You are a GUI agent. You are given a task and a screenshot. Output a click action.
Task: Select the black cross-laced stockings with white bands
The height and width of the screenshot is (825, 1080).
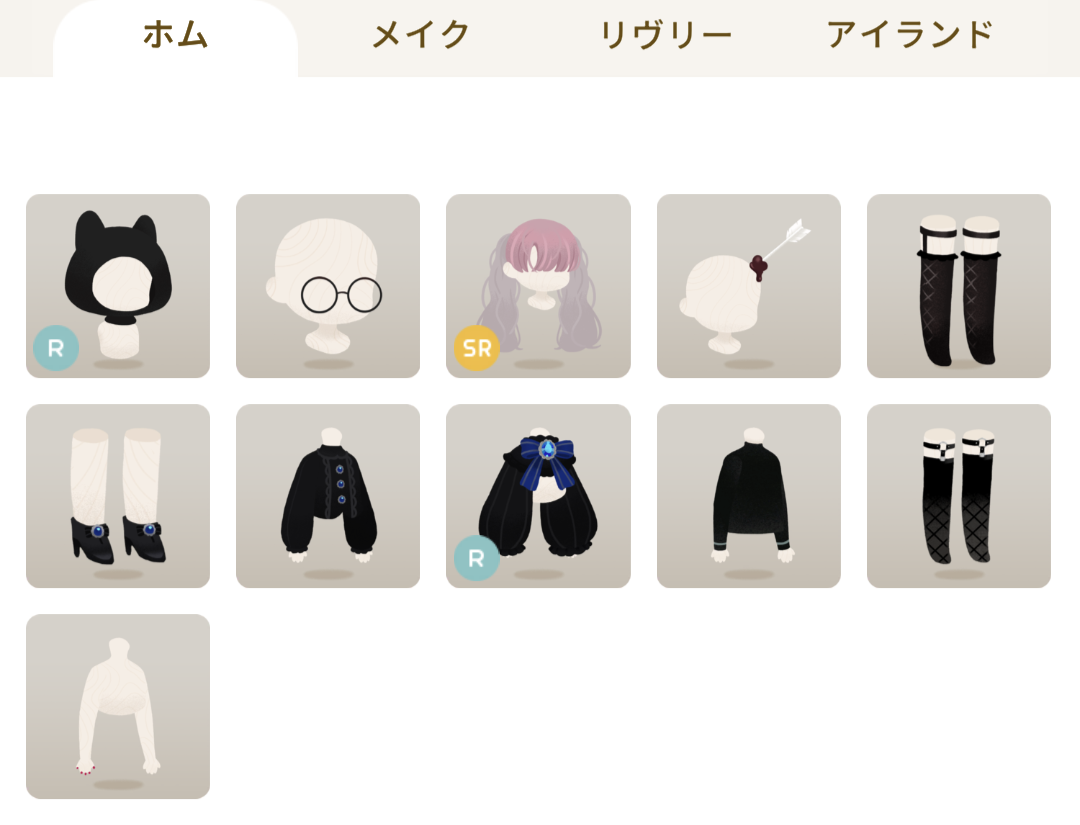click(958, 286)
